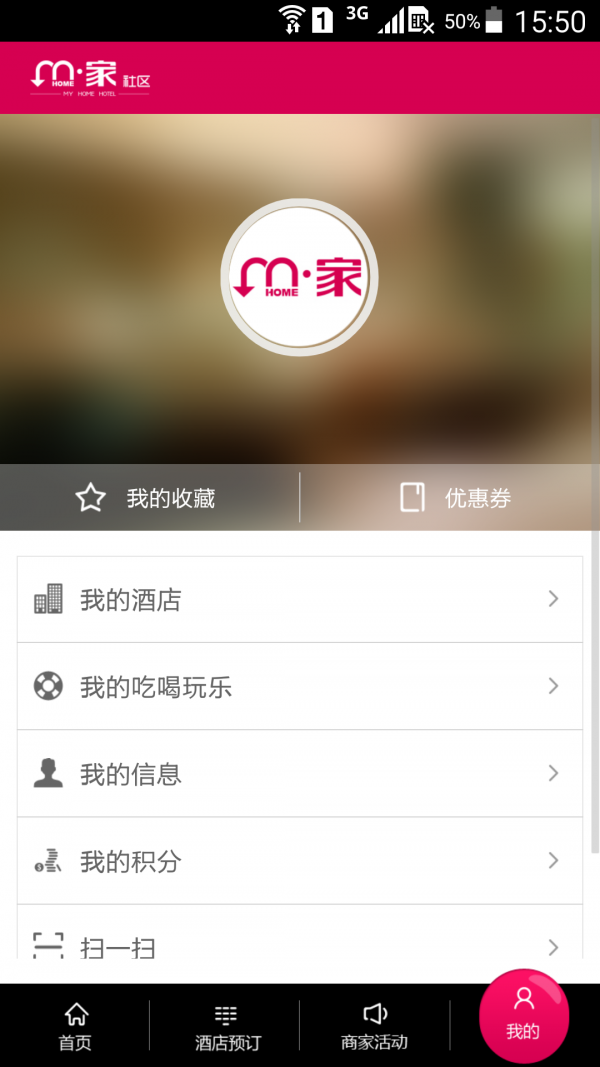Switch to 首页 home tab
This screenshot has height=1067, width=600.
pos(75,1027)
